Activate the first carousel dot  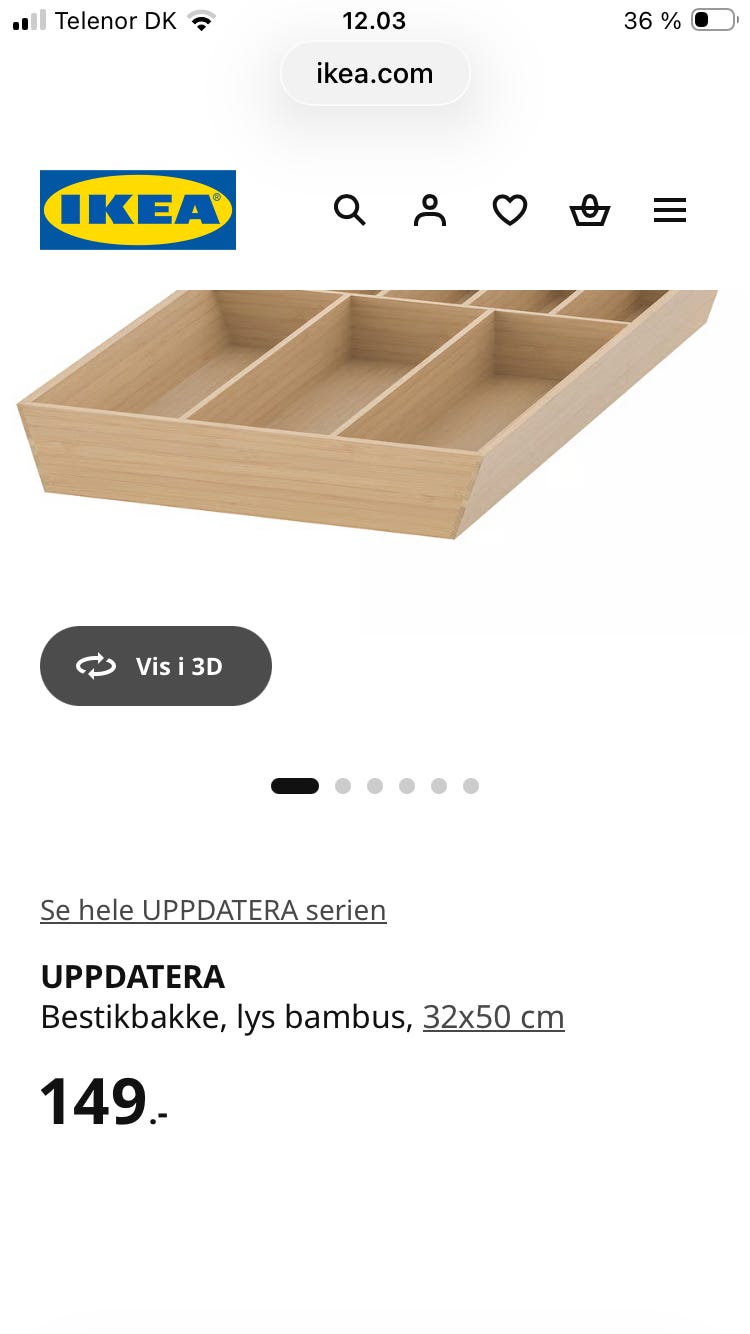click(x=294, y=786)
